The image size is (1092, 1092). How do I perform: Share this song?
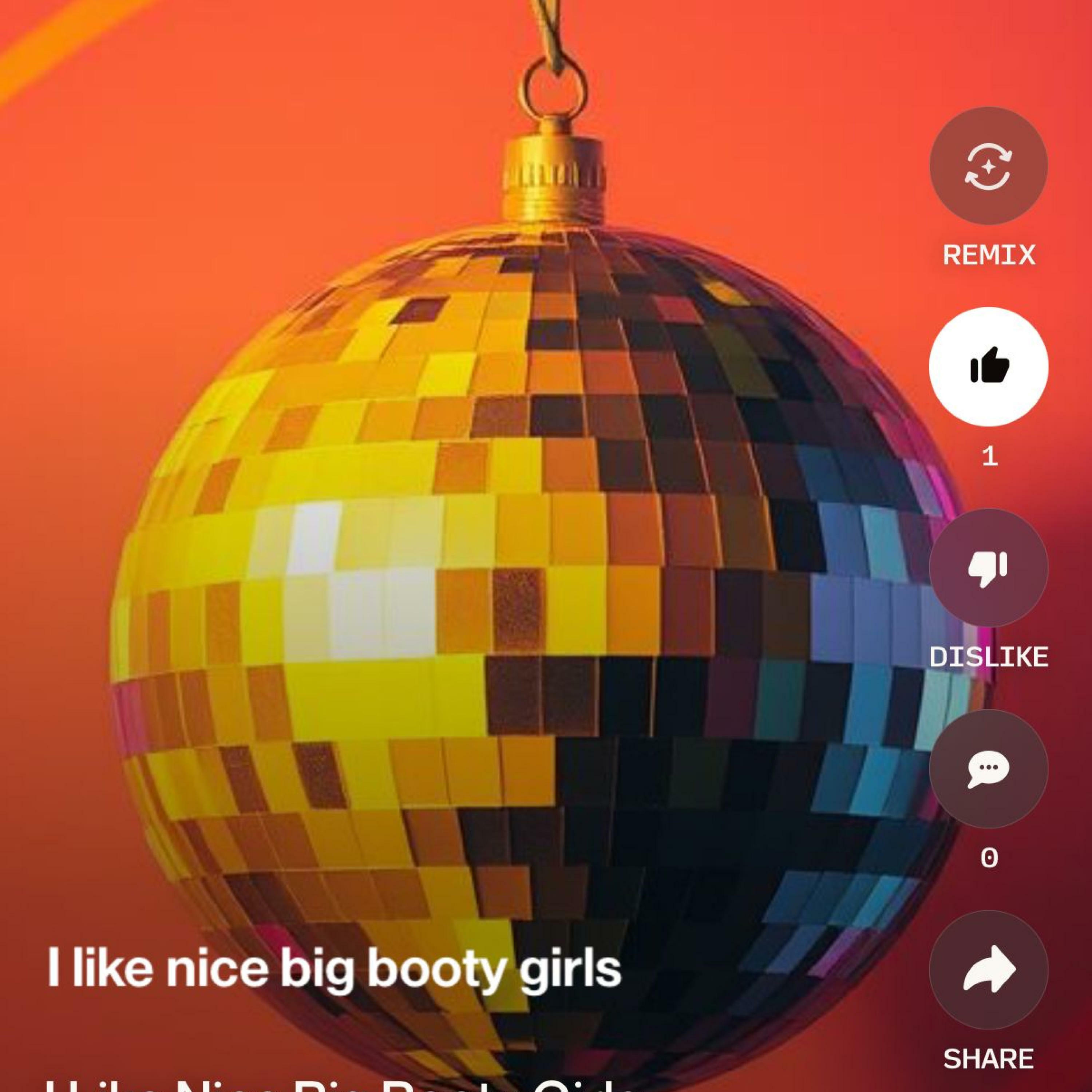pos(989,969)
